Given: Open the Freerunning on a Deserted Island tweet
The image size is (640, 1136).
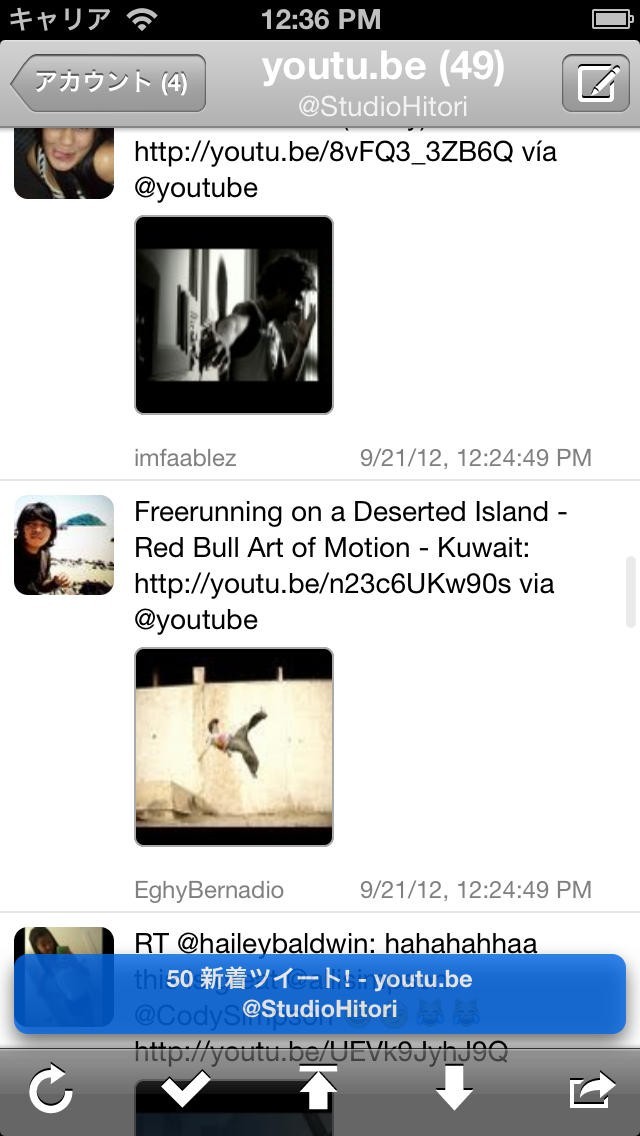Looking at the screenshot, I should [x=350, y=565].
